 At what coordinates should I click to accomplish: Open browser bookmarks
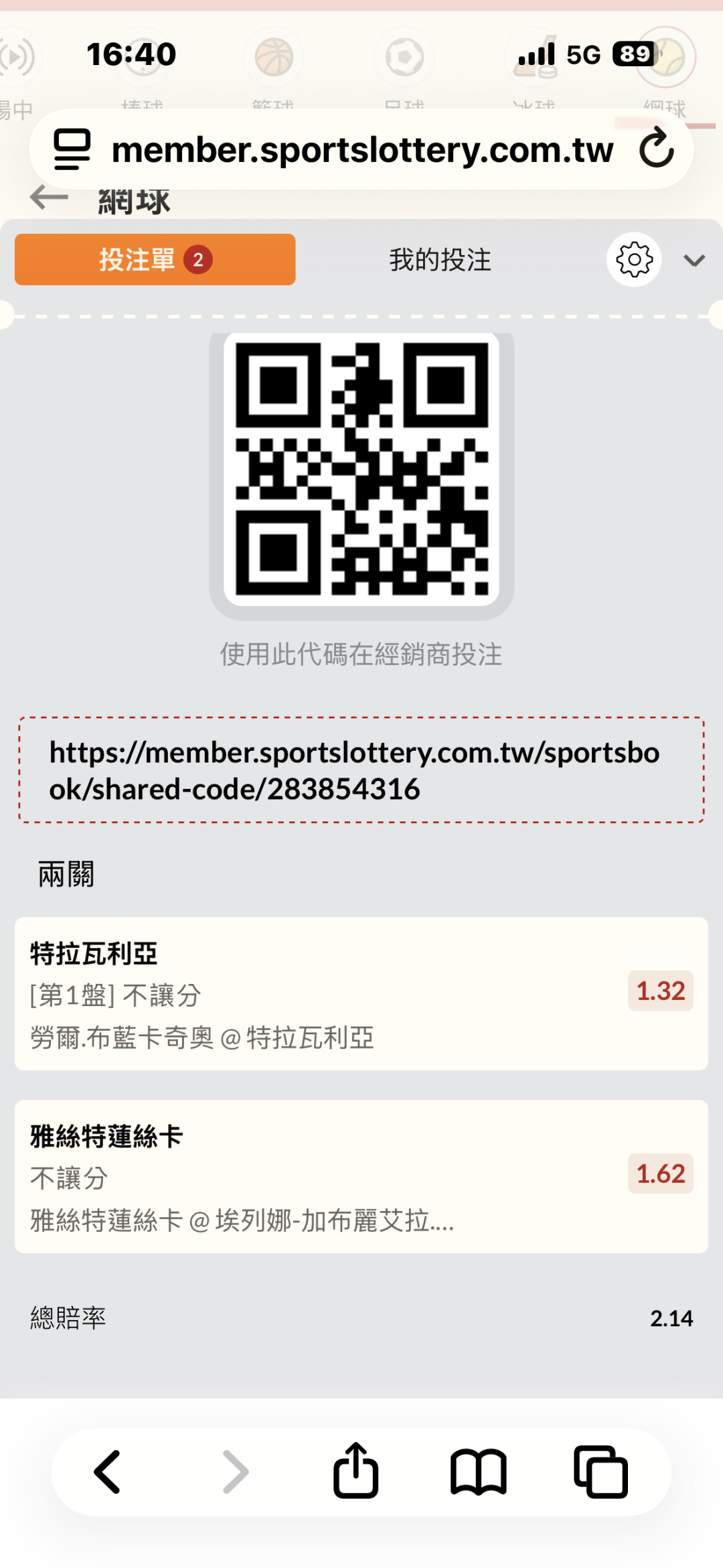click(478, 1472)
